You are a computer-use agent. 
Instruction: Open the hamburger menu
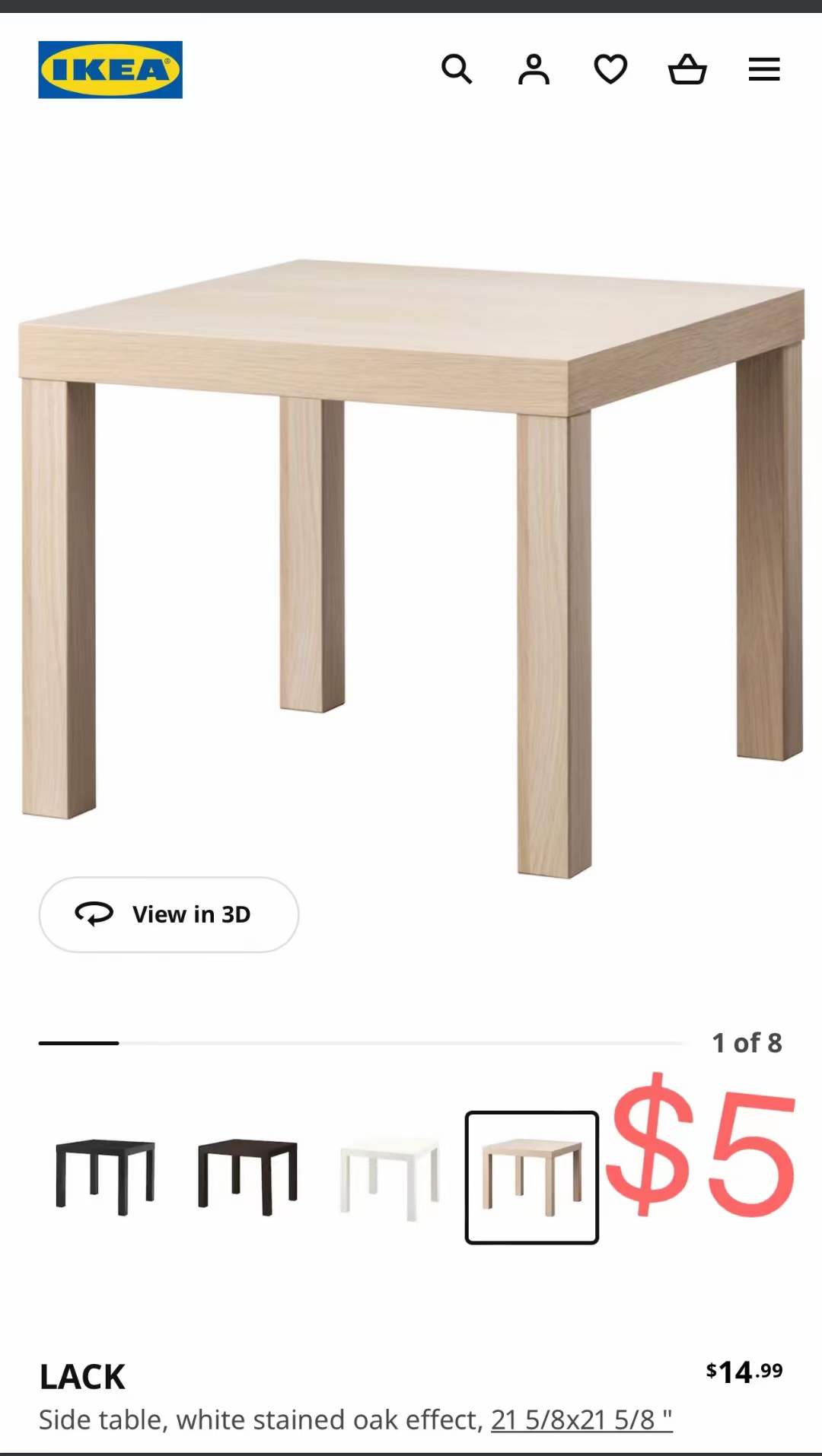coord(764,69)
